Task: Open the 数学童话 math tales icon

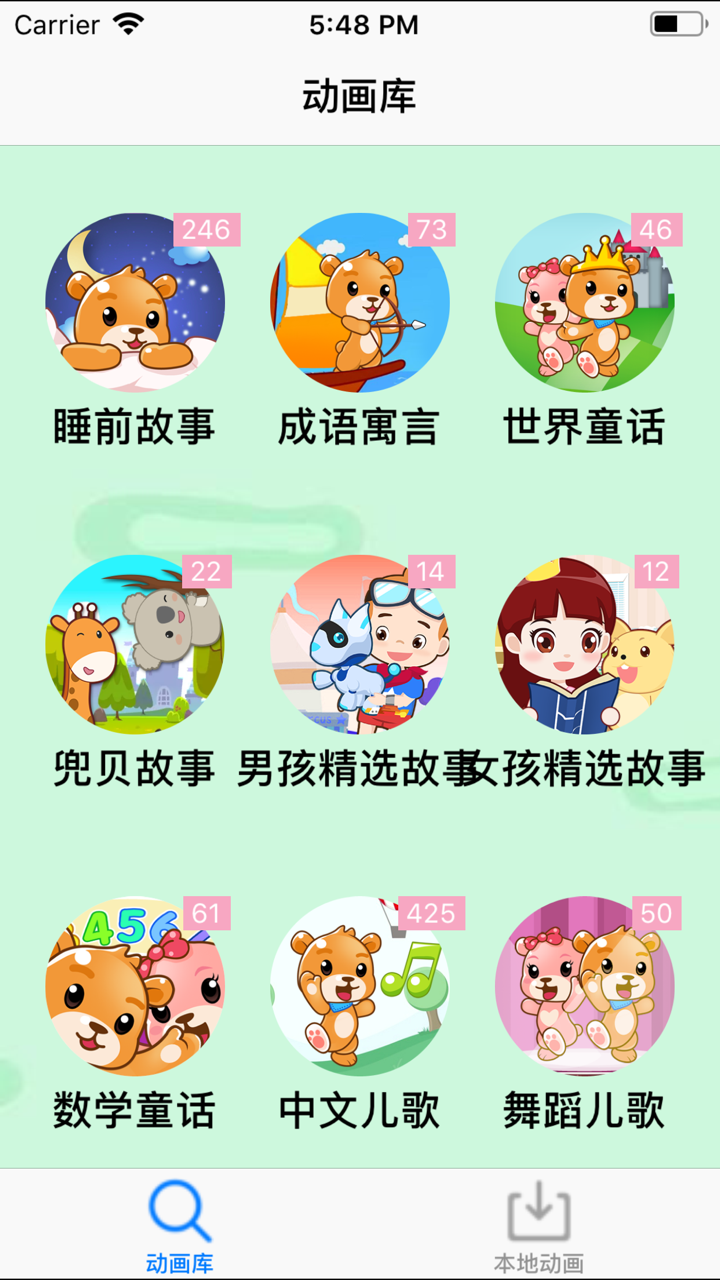Action: tap(135, 987)
